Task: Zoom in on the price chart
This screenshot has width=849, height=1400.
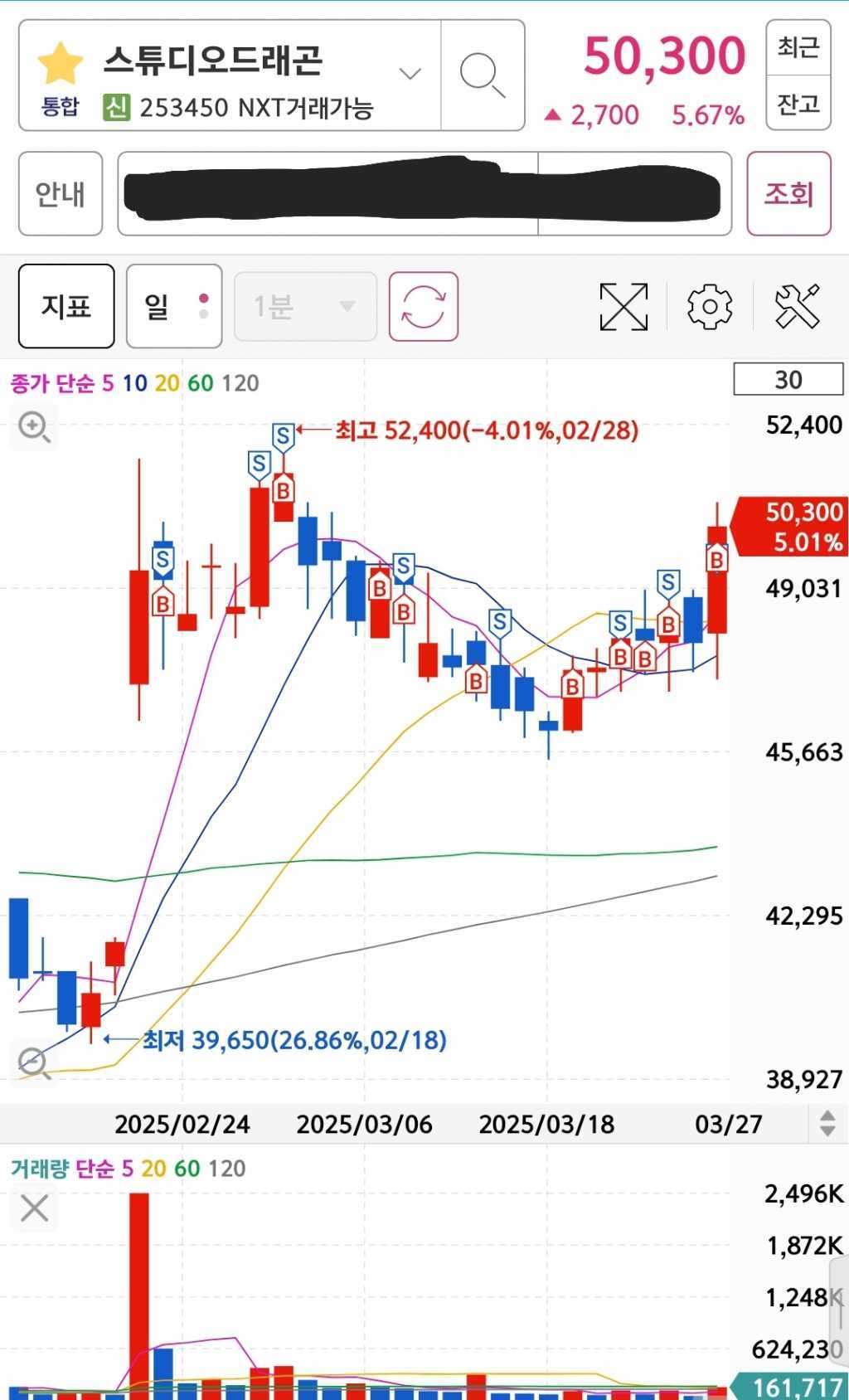Action: [34, 427]
